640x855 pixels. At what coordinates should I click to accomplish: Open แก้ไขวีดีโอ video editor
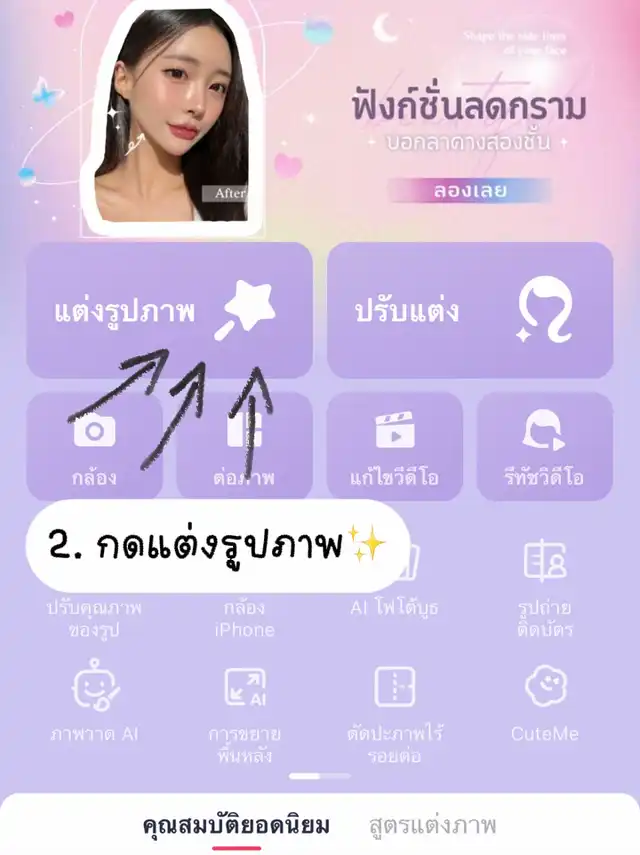tap(394, 445)
